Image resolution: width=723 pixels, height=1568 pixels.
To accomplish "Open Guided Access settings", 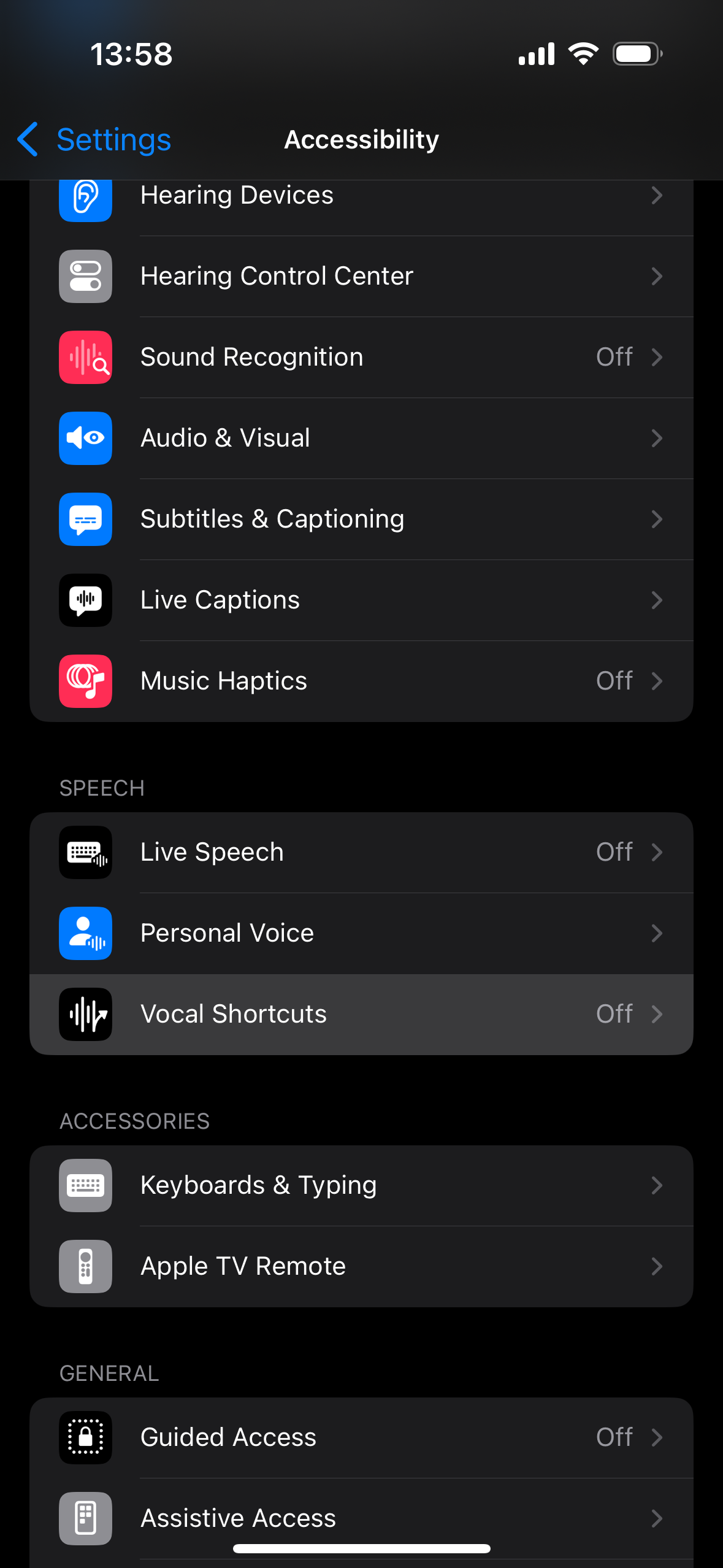I will point(361,1438).
